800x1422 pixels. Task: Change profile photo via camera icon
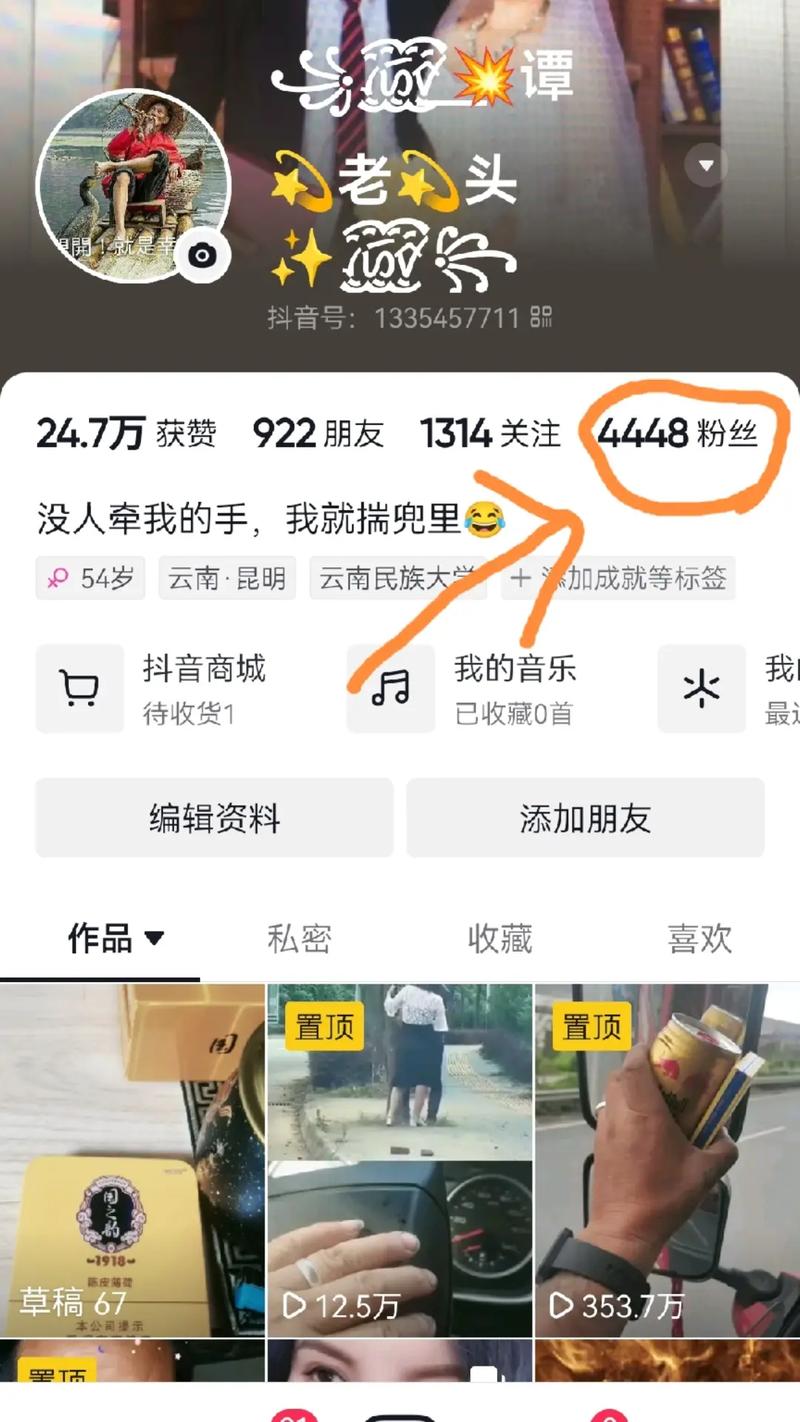click(203, 255)
